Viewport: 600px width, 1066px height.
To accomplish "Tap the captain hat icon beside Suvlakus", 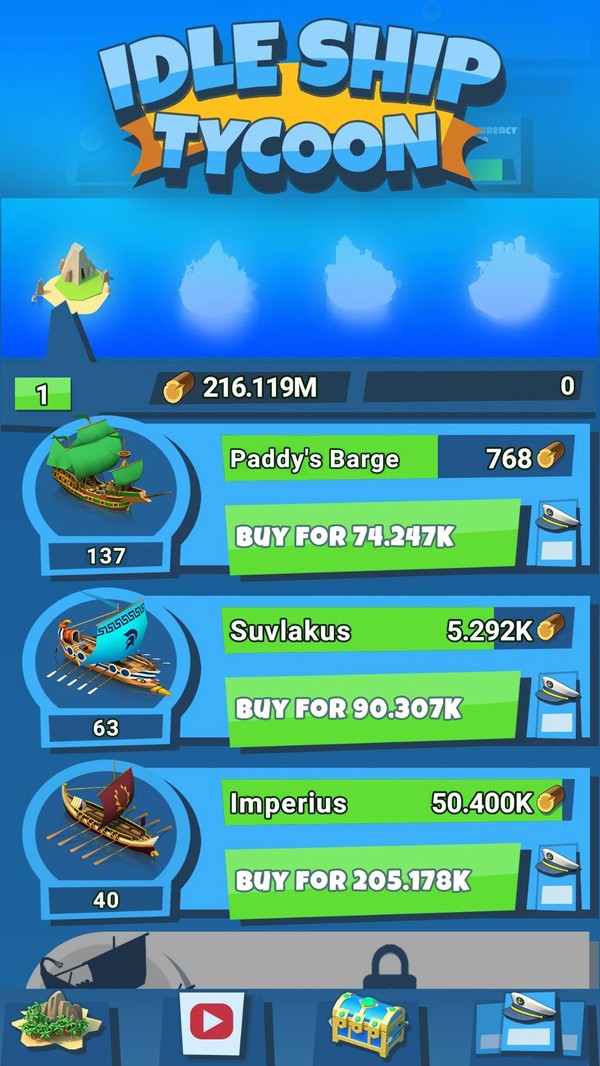I will click(x=558, y=707).
